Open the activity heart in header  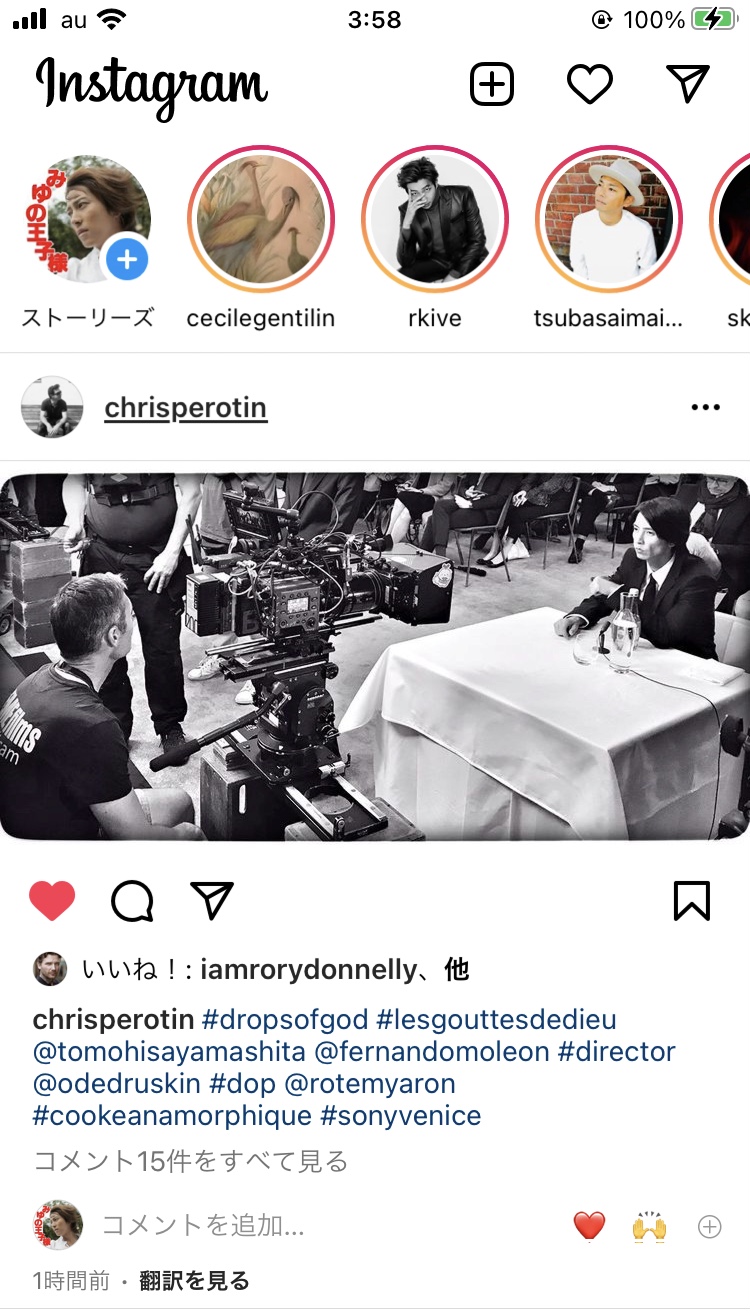pos(590,84)
